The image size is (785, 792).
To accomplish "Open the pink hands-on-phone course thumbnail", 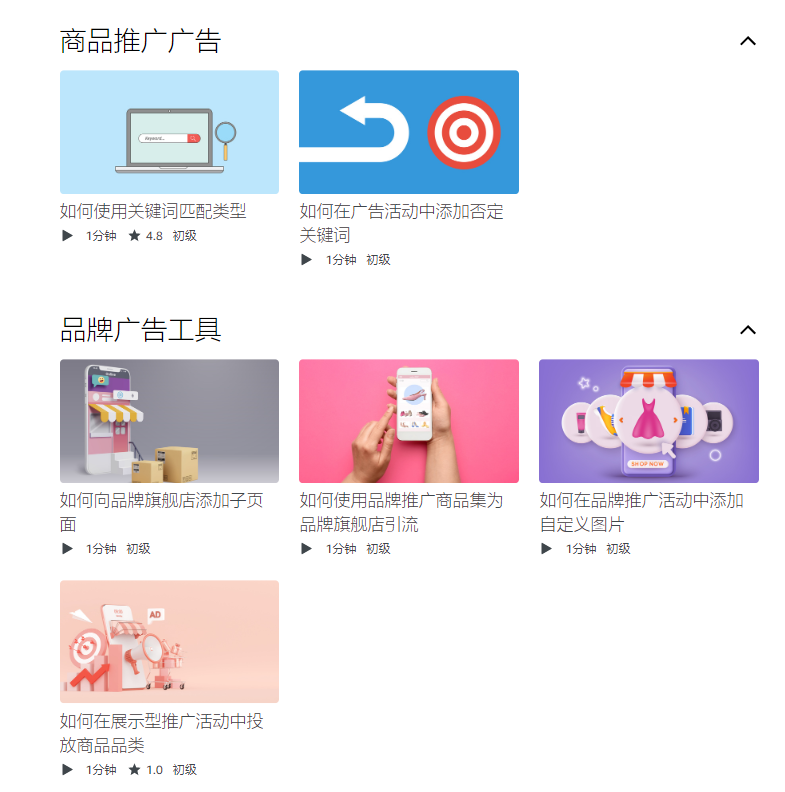I will point(410,421).
